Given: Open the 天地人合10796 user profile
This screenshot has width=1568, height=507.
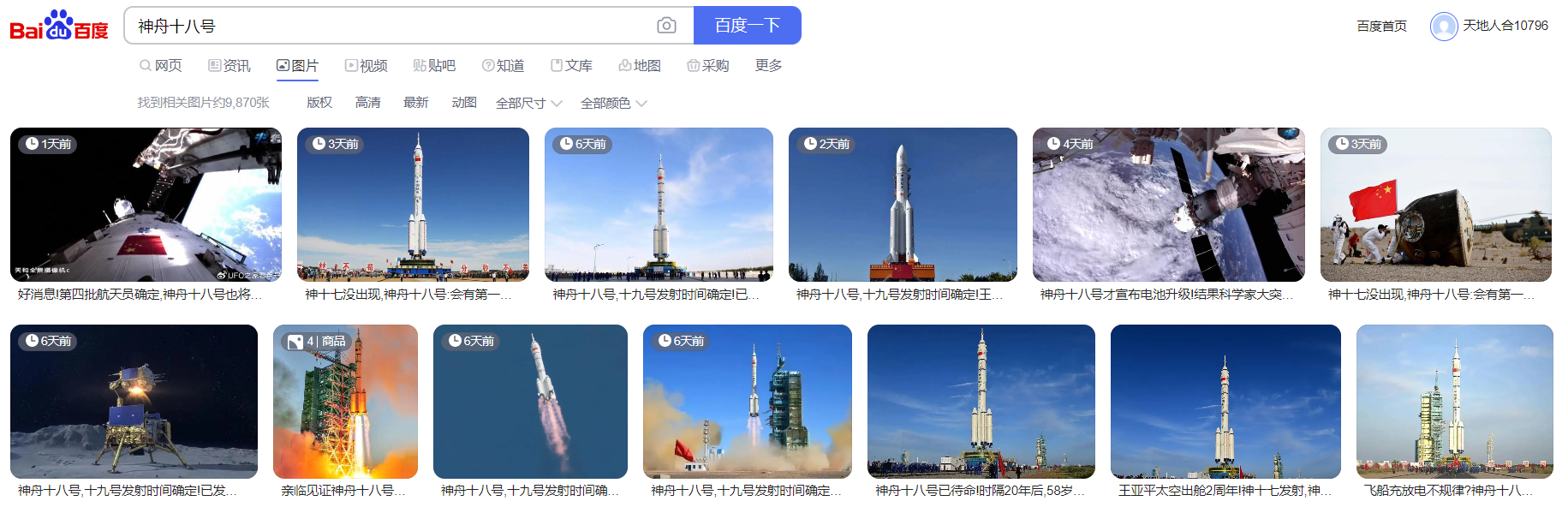Looking at the screenshot, I should tap(1489, 26).
